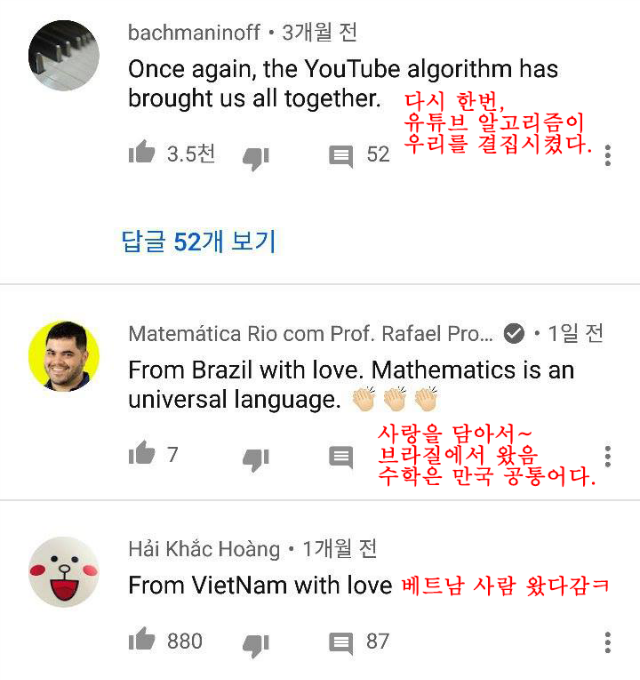Image resolution: width=640 pixels, height=680 pixels.
Task: Like bachmaninoff's comment
Action: 142,153
